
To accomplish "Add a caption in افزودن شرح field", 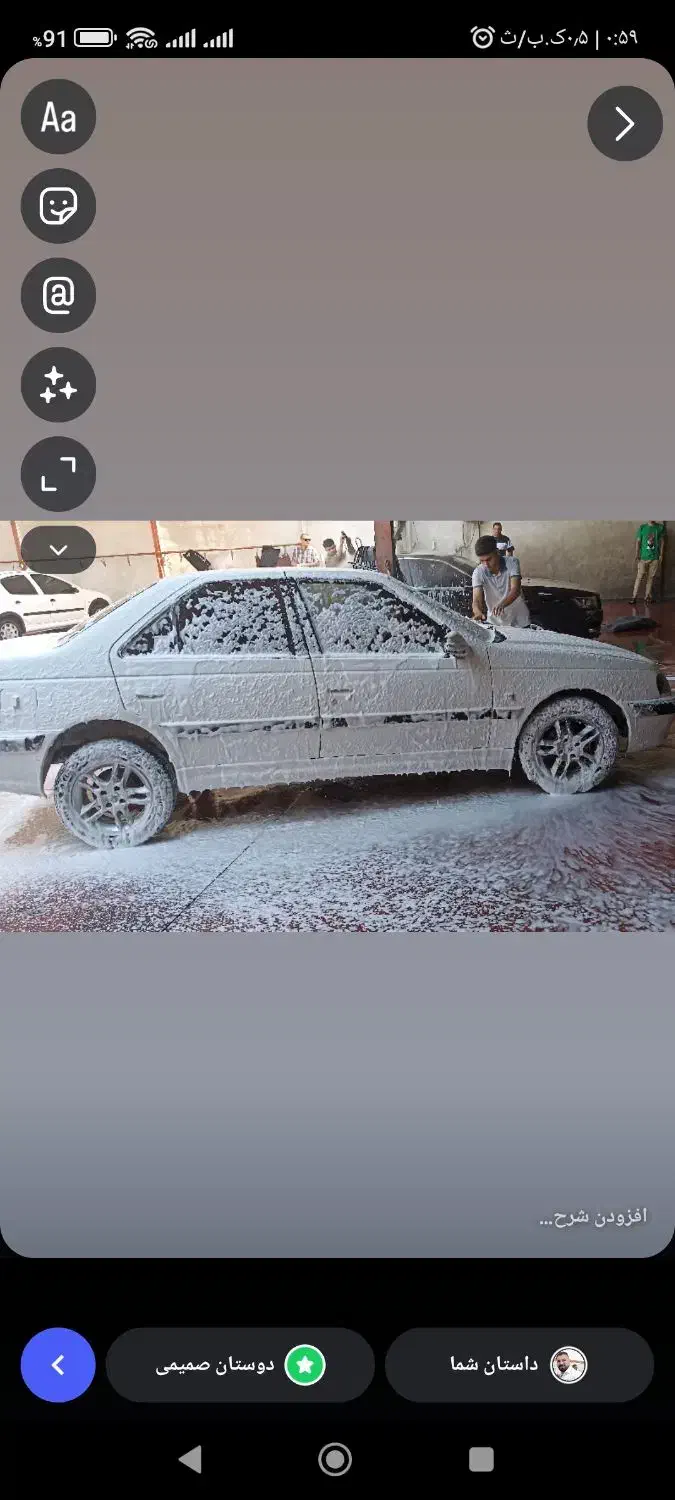I will pos(592,1216).
